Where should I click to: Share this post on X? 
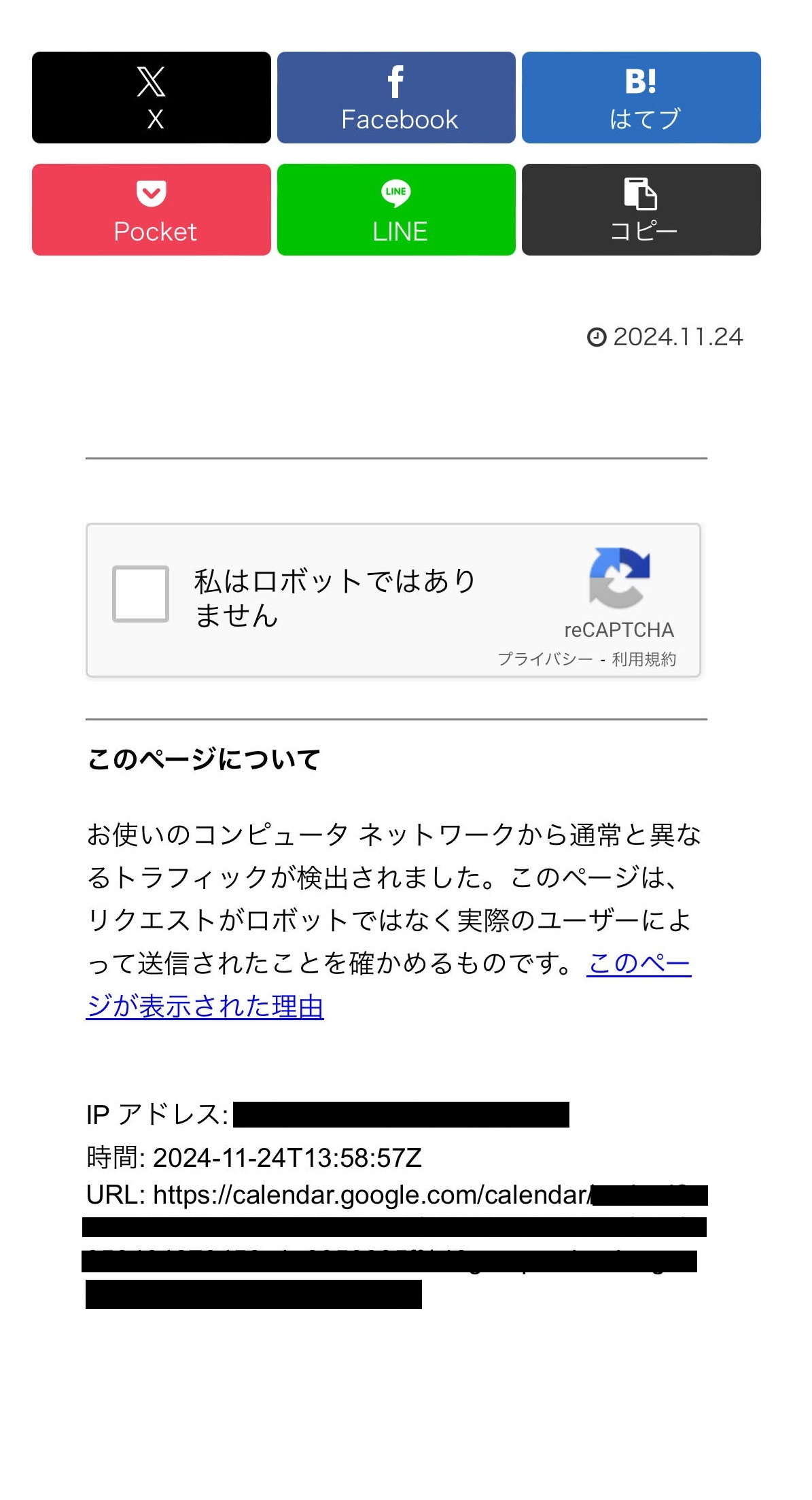coord(151,97)
